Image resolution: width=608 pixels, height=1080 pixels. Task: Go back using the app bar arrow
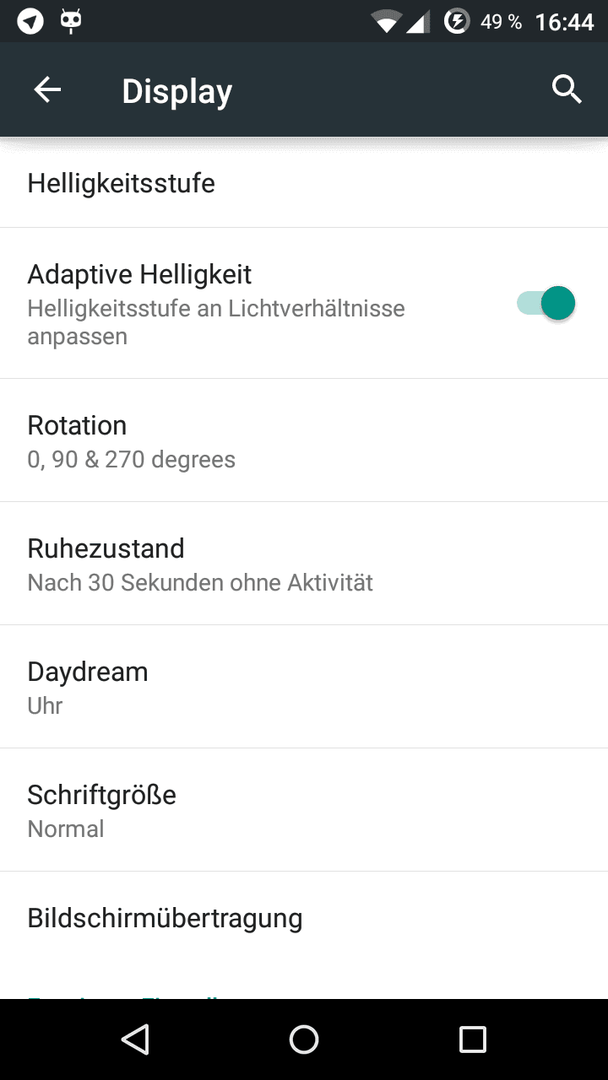(x=48, y=90)
